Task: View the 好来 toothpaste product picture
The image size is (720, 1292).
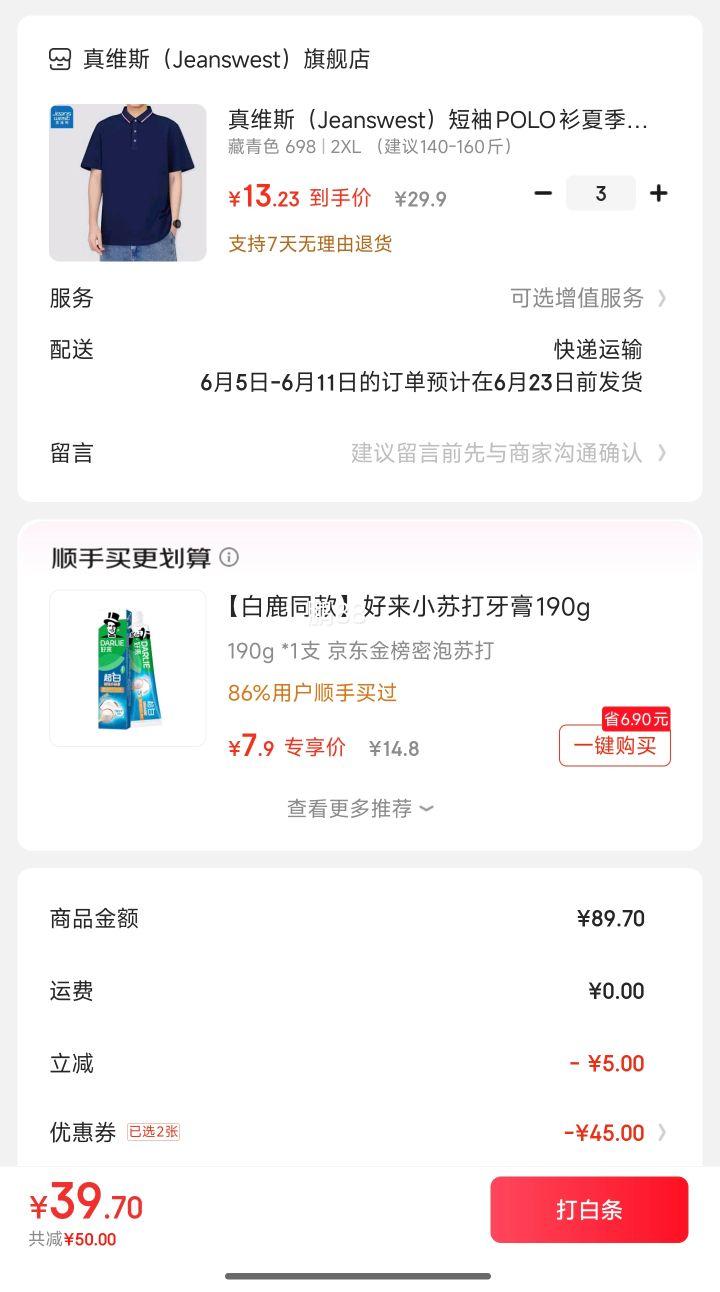Action: pyautogui.click(x=128, y=668)
